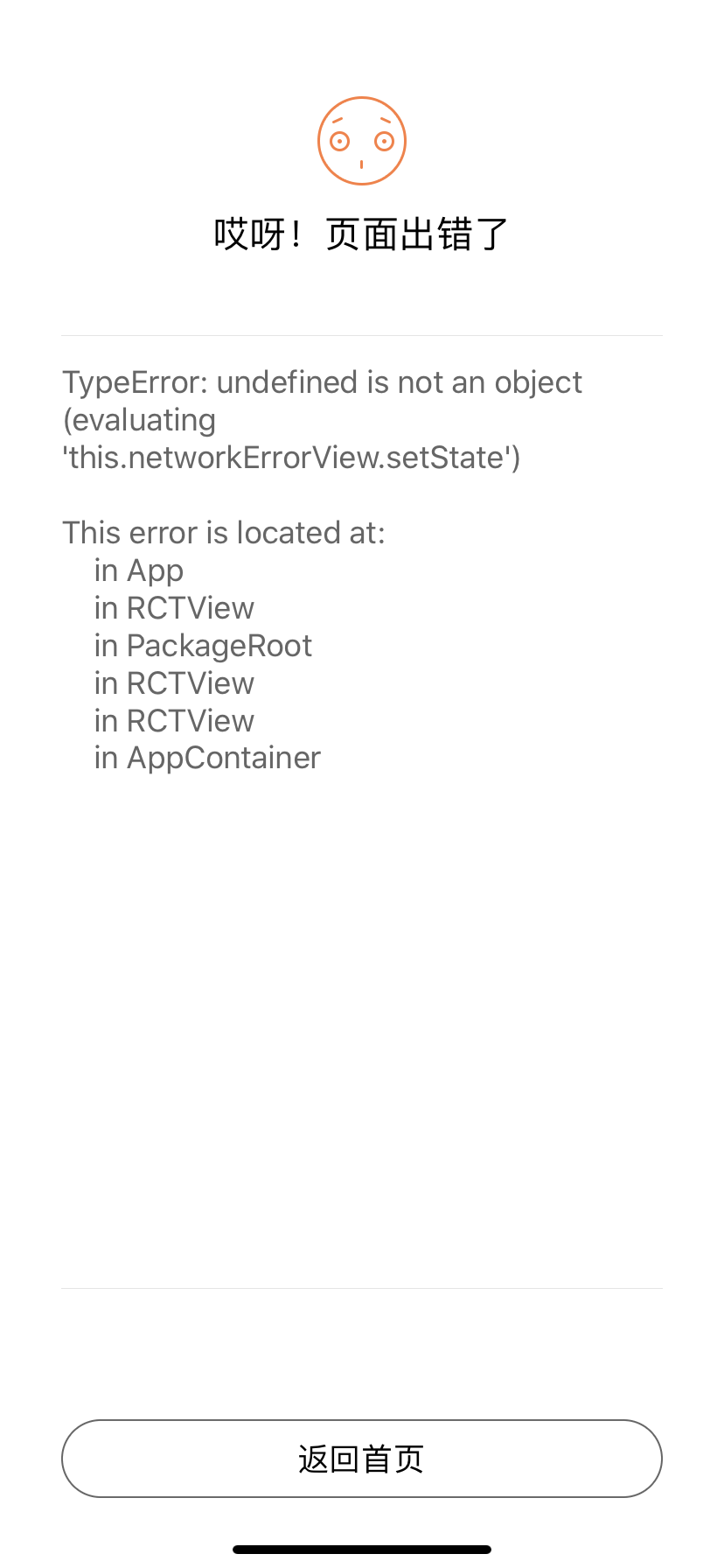This screenshot has width=724, height=1568.
Task: Tap the 返回首页 button
Action: [x=362, y=1459]
